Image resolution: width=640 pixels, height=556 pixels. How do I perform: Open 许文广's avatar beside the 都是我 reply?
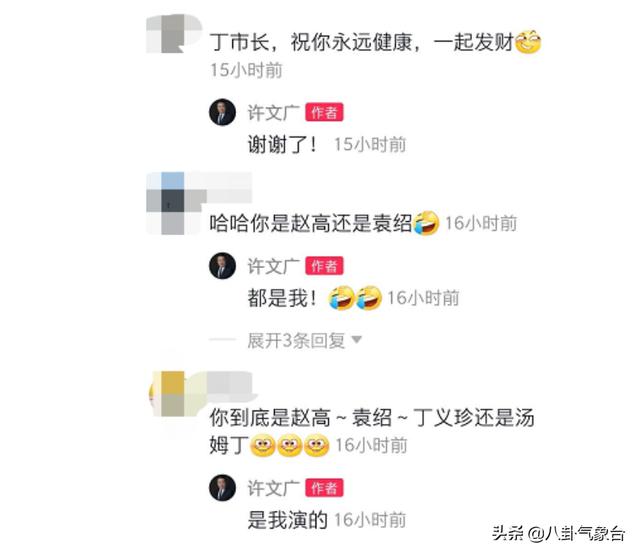coord(222,265)
